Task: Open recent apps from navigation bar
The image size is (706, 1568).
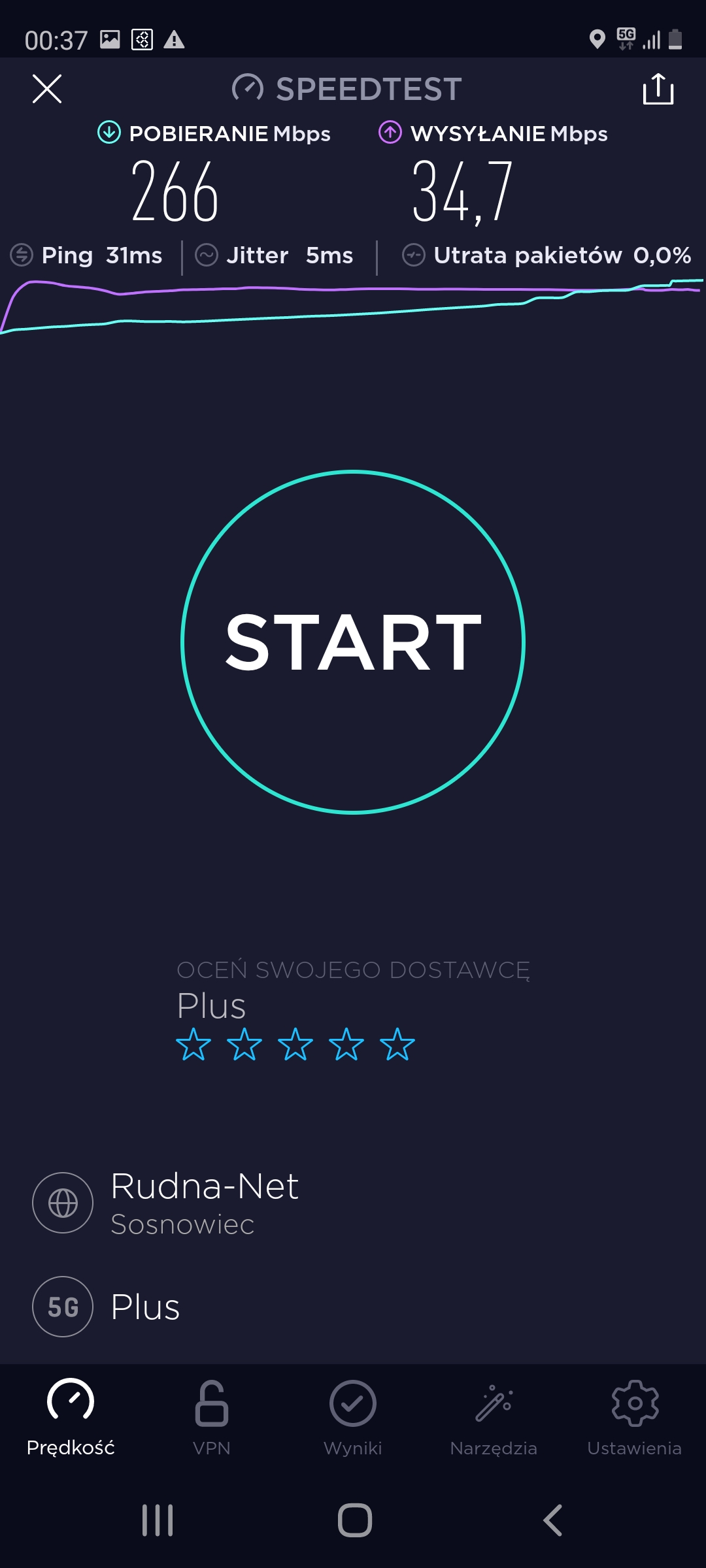Action: pyautogui.click(x=158, y=1520)
